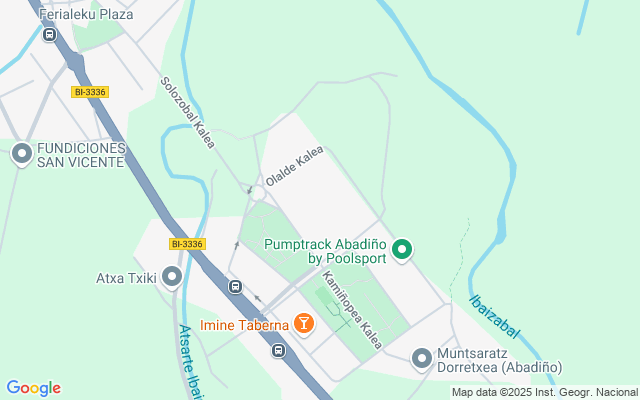Open the Pumptrack Abadiño by Poolsport marker
Screen dimensions: 640x400
click(x=402, y=250)
